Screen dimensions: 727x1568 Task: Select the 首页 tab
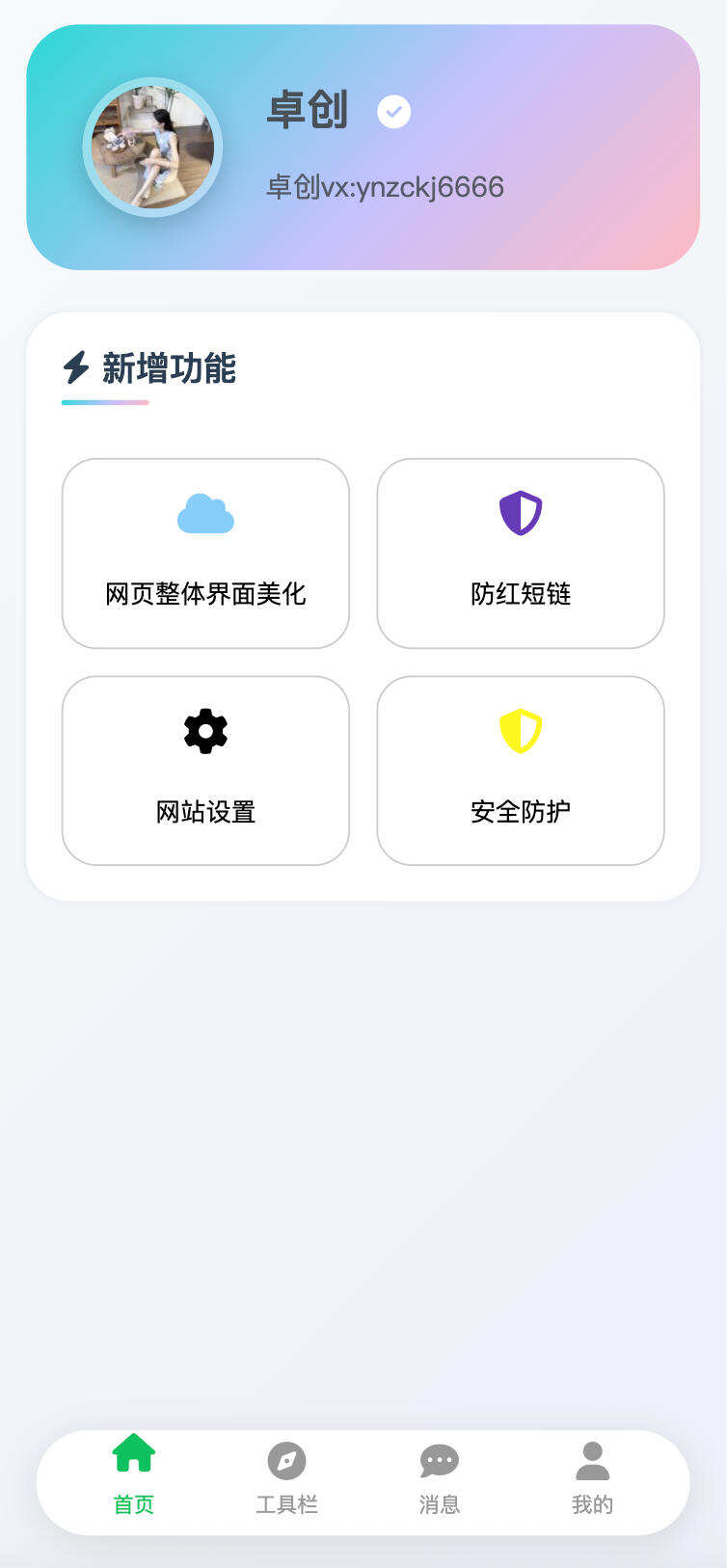133,1480
